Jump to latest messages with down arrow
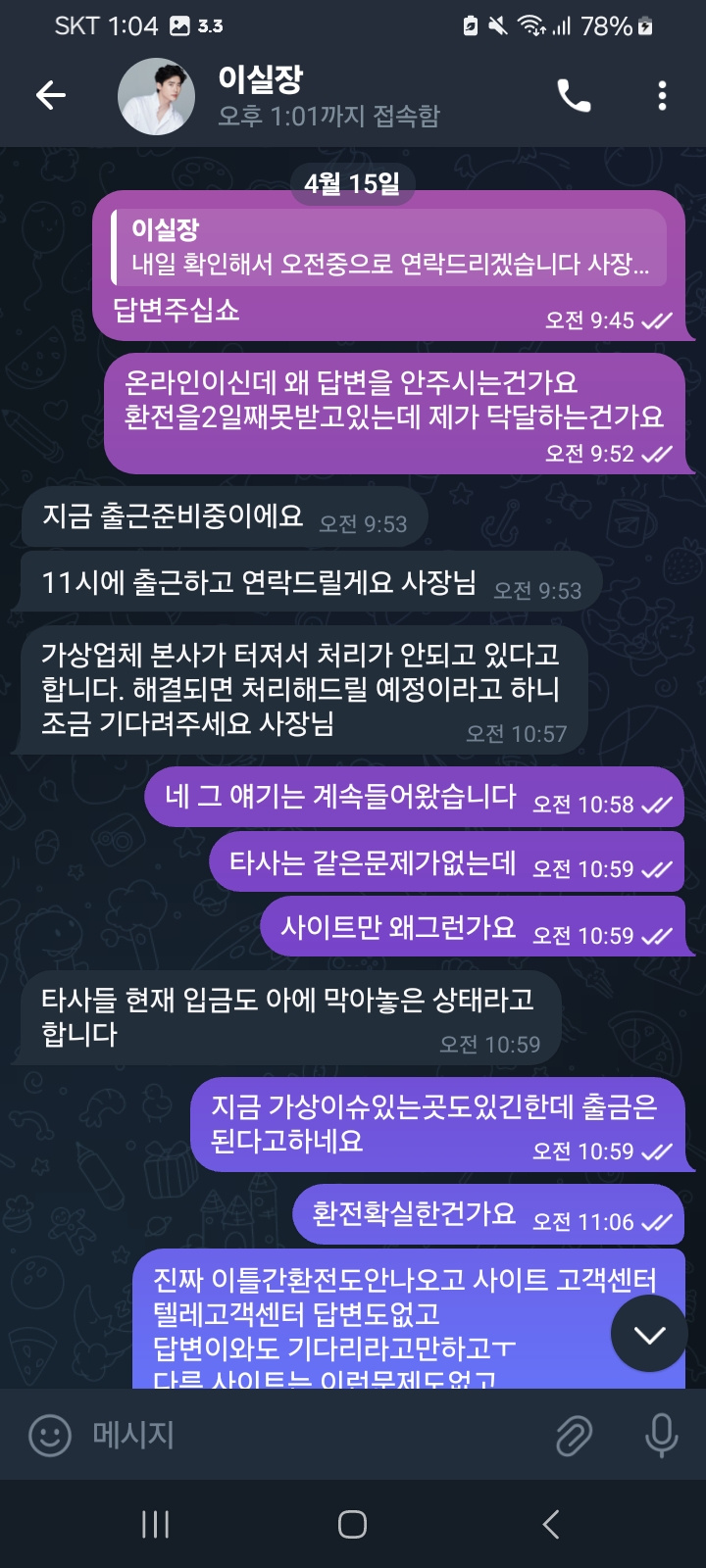The height and width of the screenshot is (1568, 706). point(648,1334)
